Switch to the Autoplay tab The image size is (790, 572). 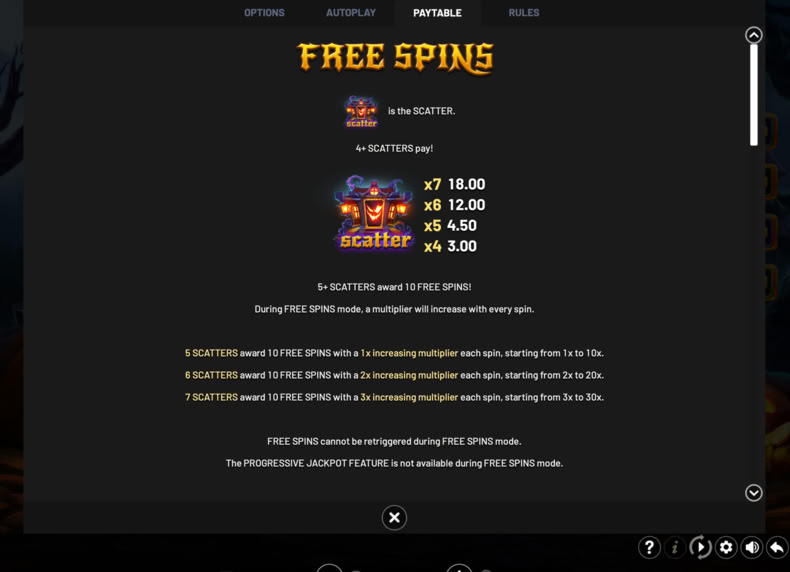point(351,13)
